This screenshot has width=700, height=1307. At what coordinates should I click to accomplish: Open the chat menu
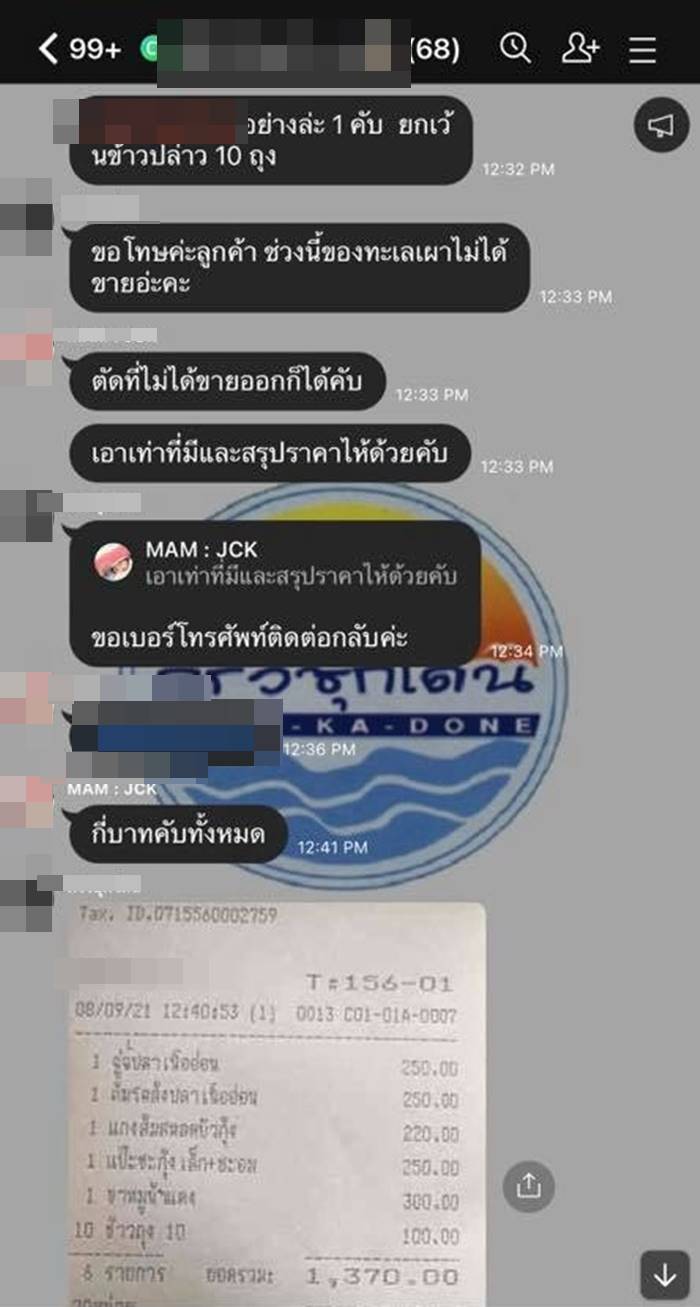point(643,48)
